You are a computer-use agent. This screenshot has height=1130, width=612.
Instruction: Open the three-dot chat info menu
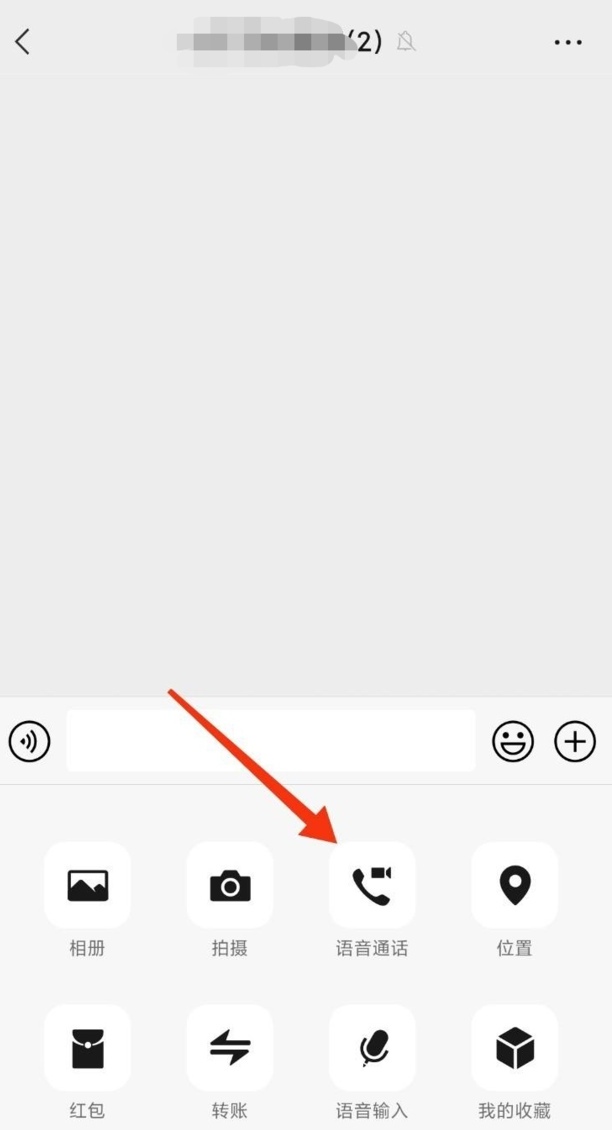pos(568,42)
